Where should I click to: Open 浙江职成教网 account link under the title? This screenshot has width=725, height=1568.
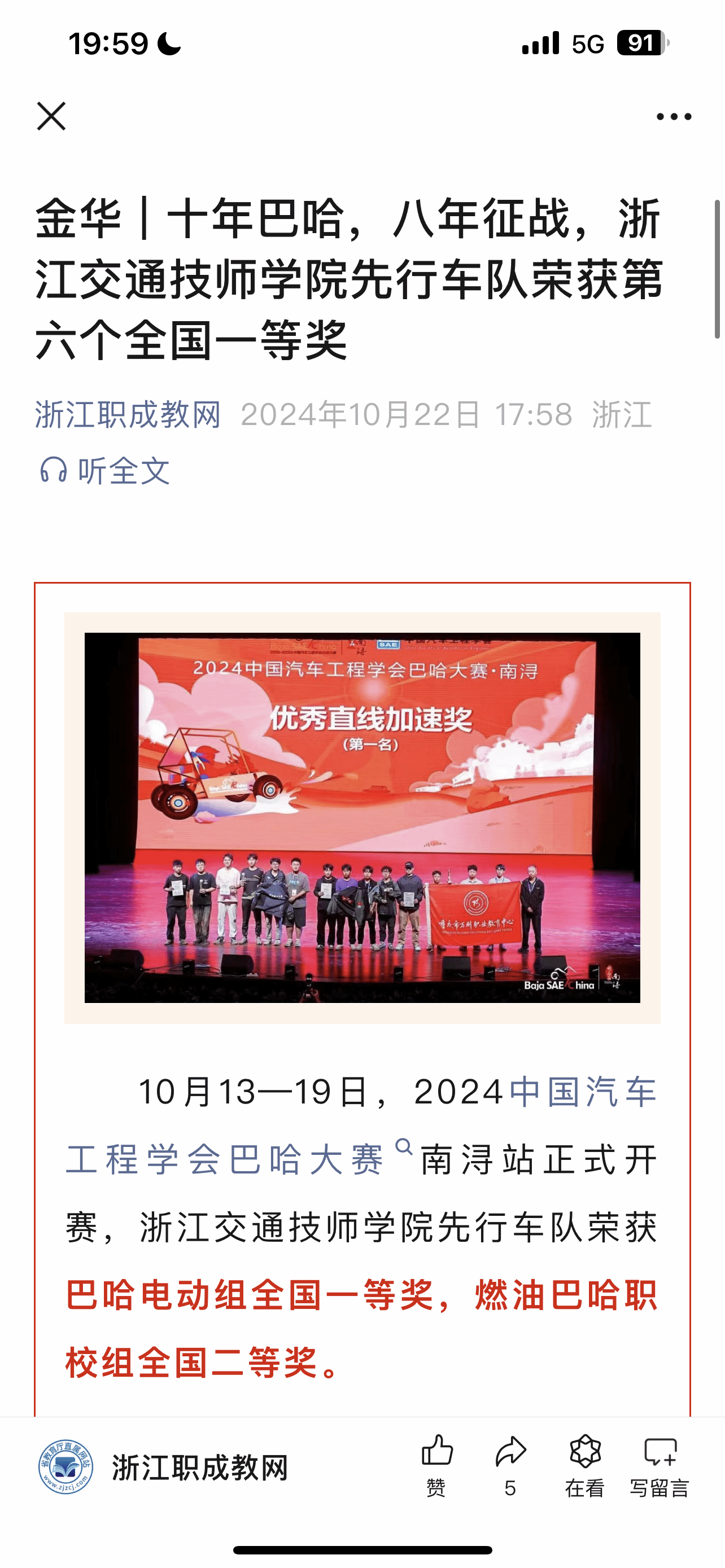coord(128,415)
